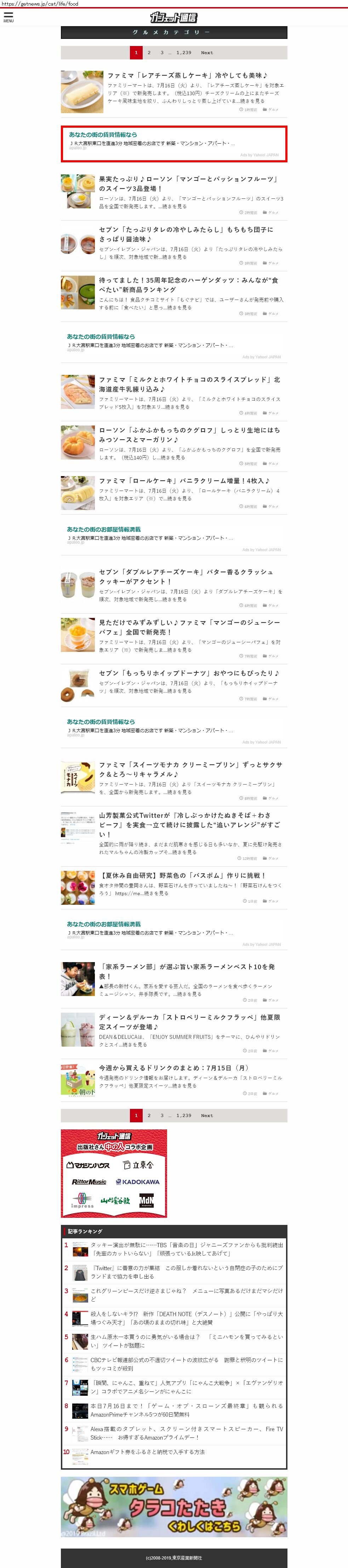Open the ファミマ「レアチーズ蒸しケーキ」 article
This screenshot has height=1568, width=348.
pyautogui.click(x=187, y=75)
